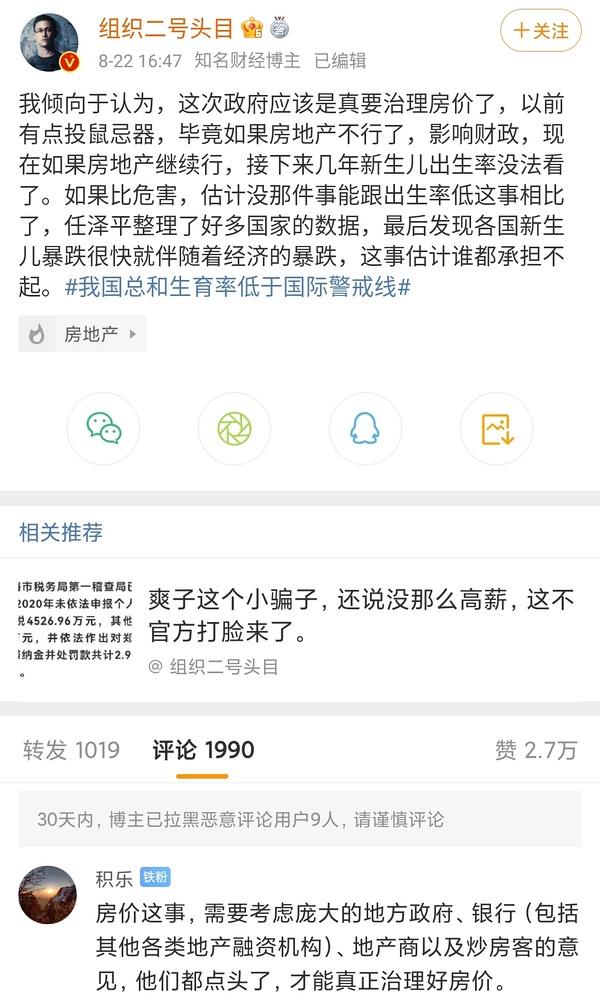600x1003 pixels.
Task: Switch to 转发 1019 tab
Action: (71, 750)
